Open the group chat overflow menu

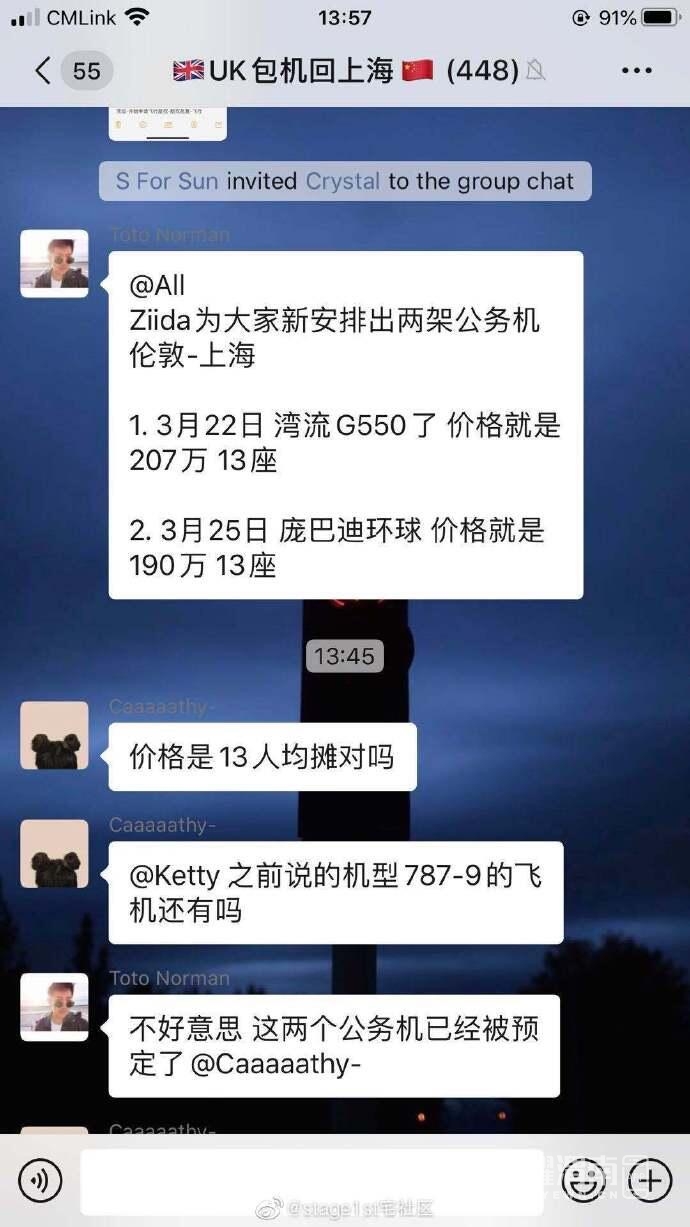tap(636, 71)
